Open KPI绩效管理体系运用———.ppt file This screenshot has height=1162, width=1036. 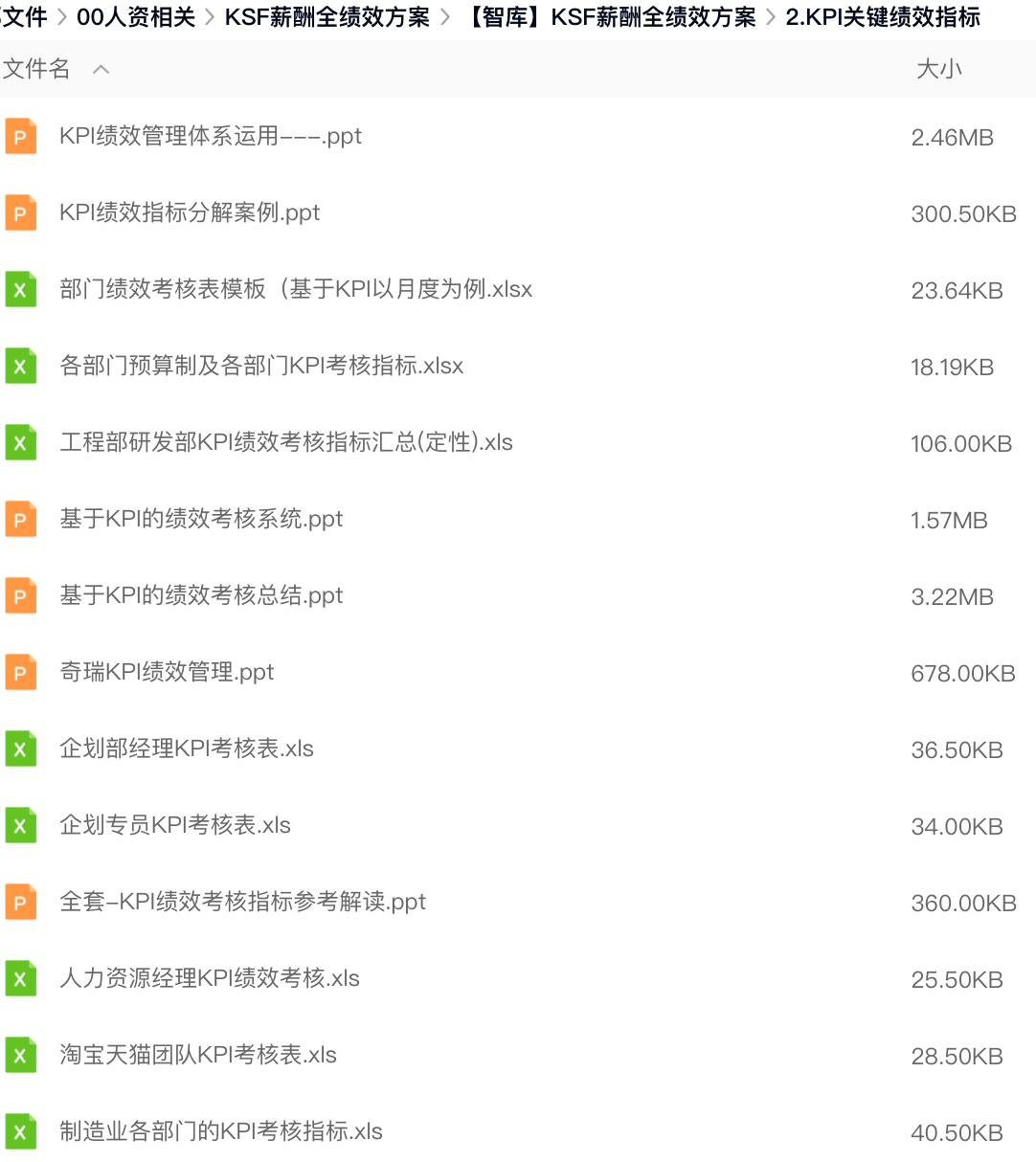tap(210, 136)
